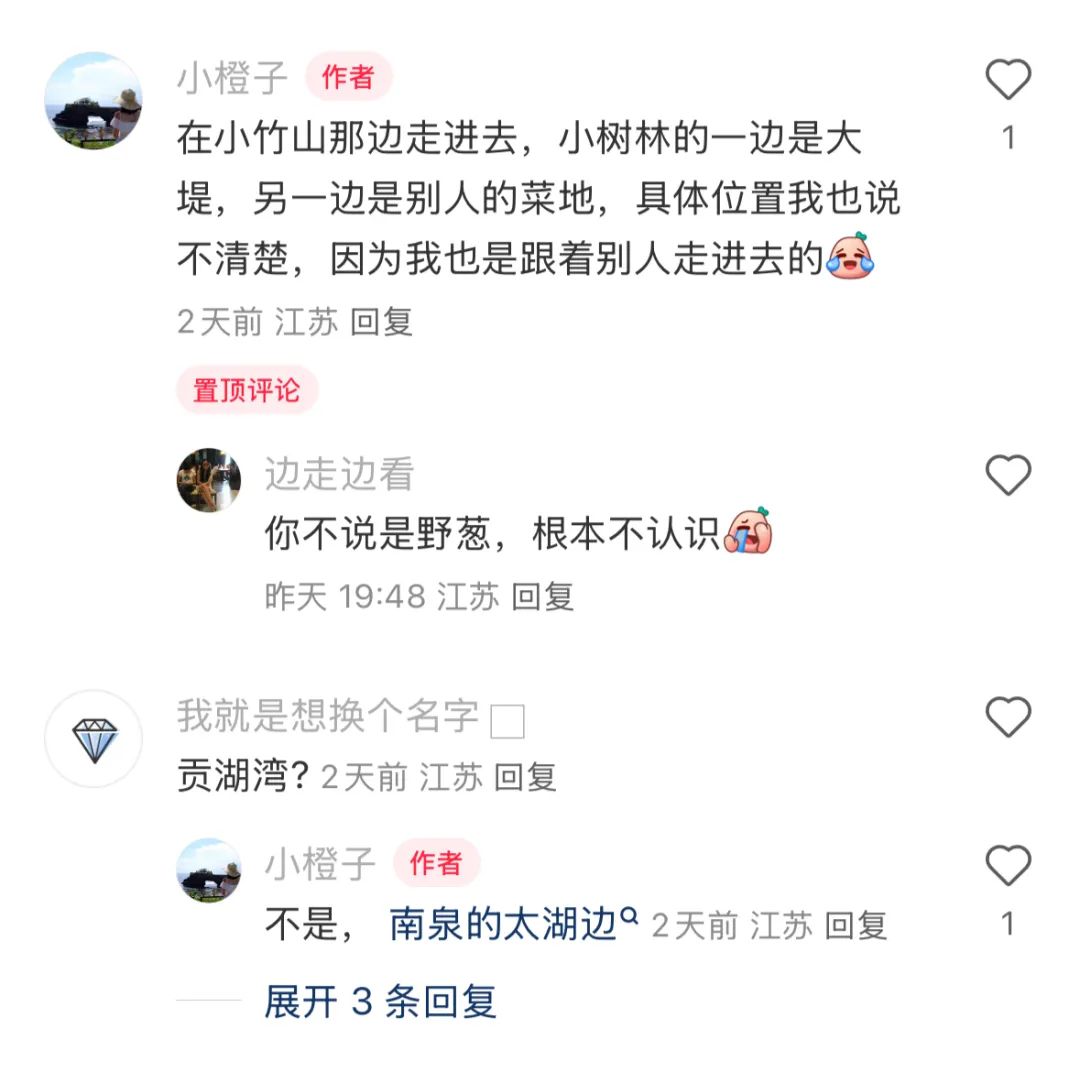The height and width of the screenshot is (1083, 1080).
Task: Like 小橙子's pinned comment about 小竹山
Action: (x=1007, y=80)
